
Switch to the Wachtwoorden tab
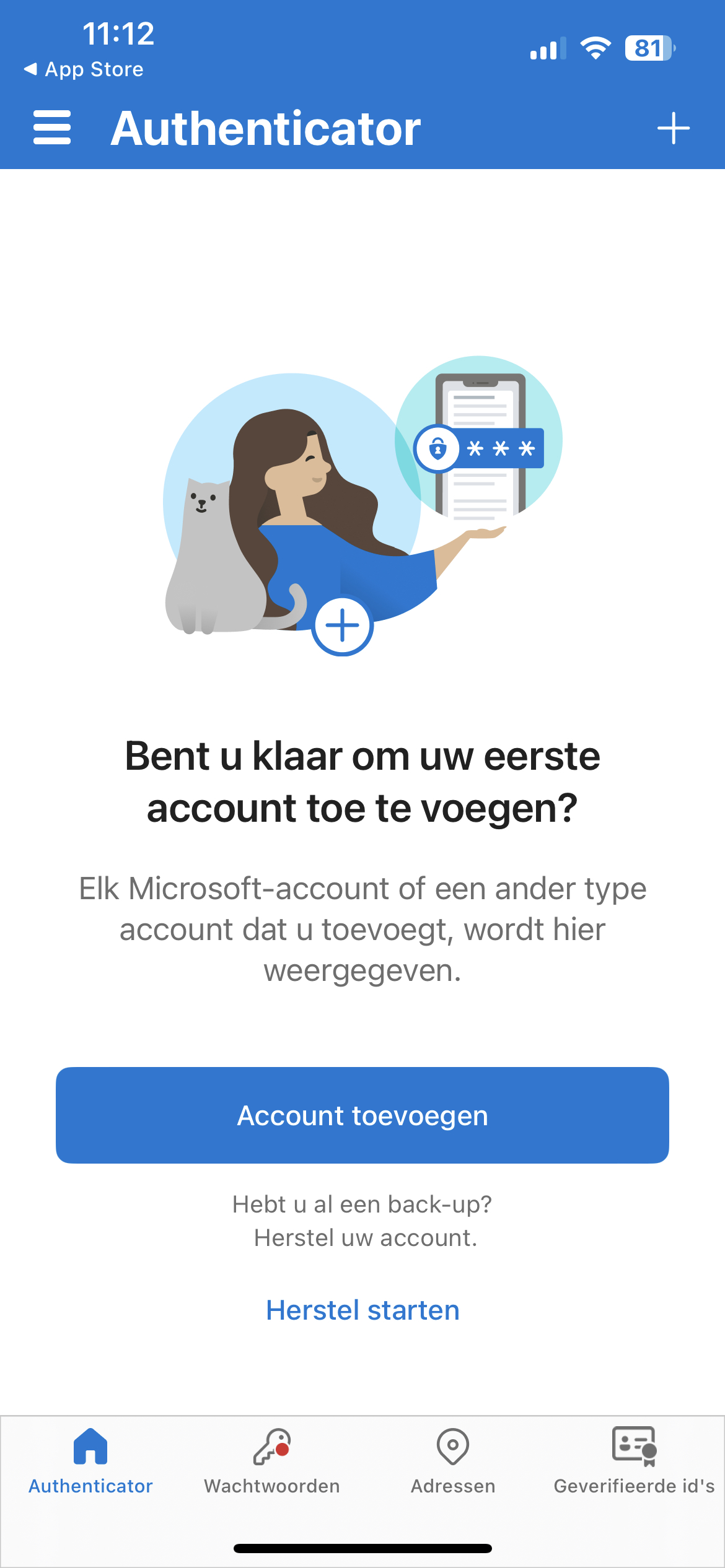click(x=272, y=1461)
